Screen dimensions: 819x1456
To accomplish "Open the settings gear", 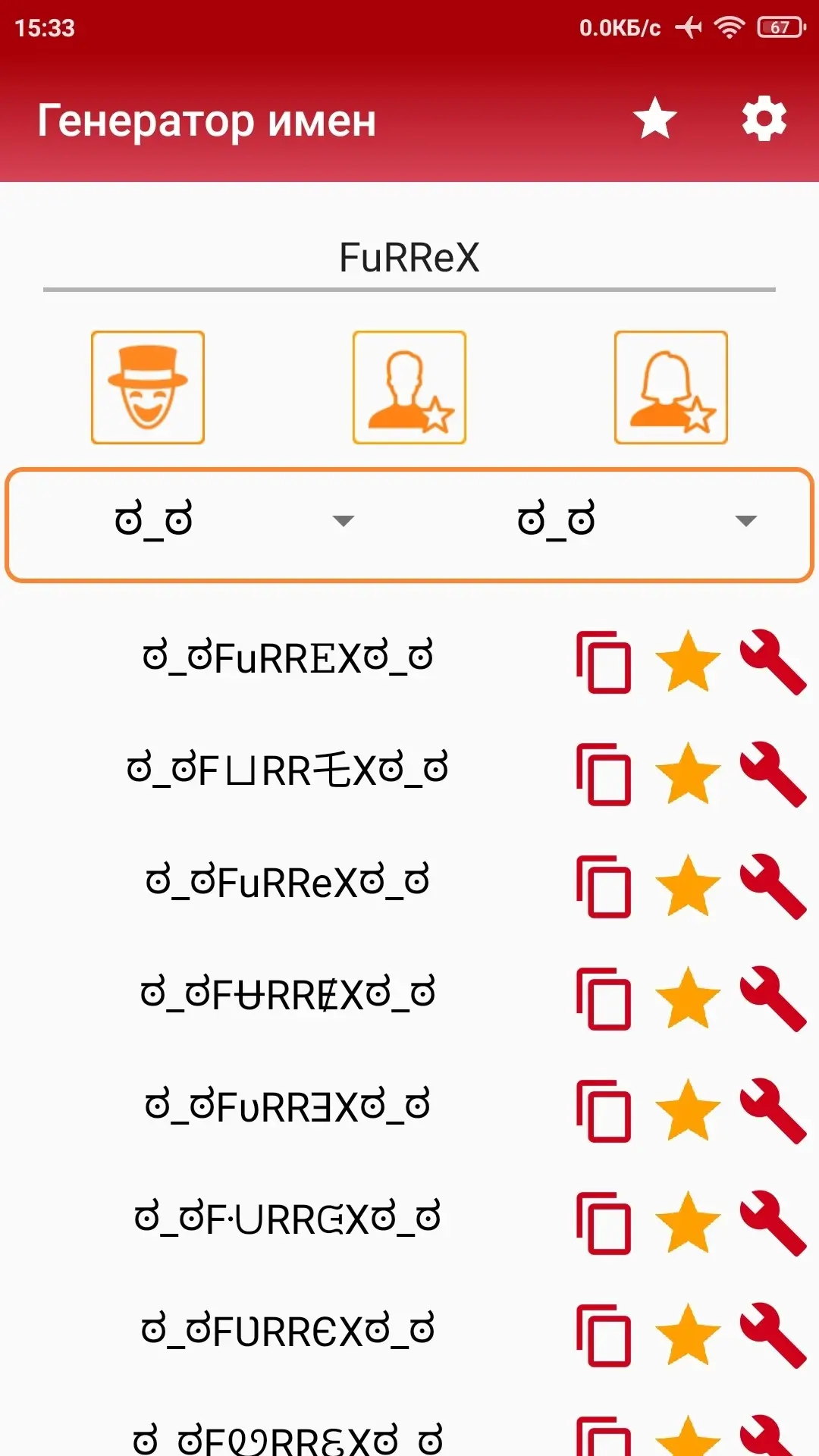I will [x=764, y=119].
